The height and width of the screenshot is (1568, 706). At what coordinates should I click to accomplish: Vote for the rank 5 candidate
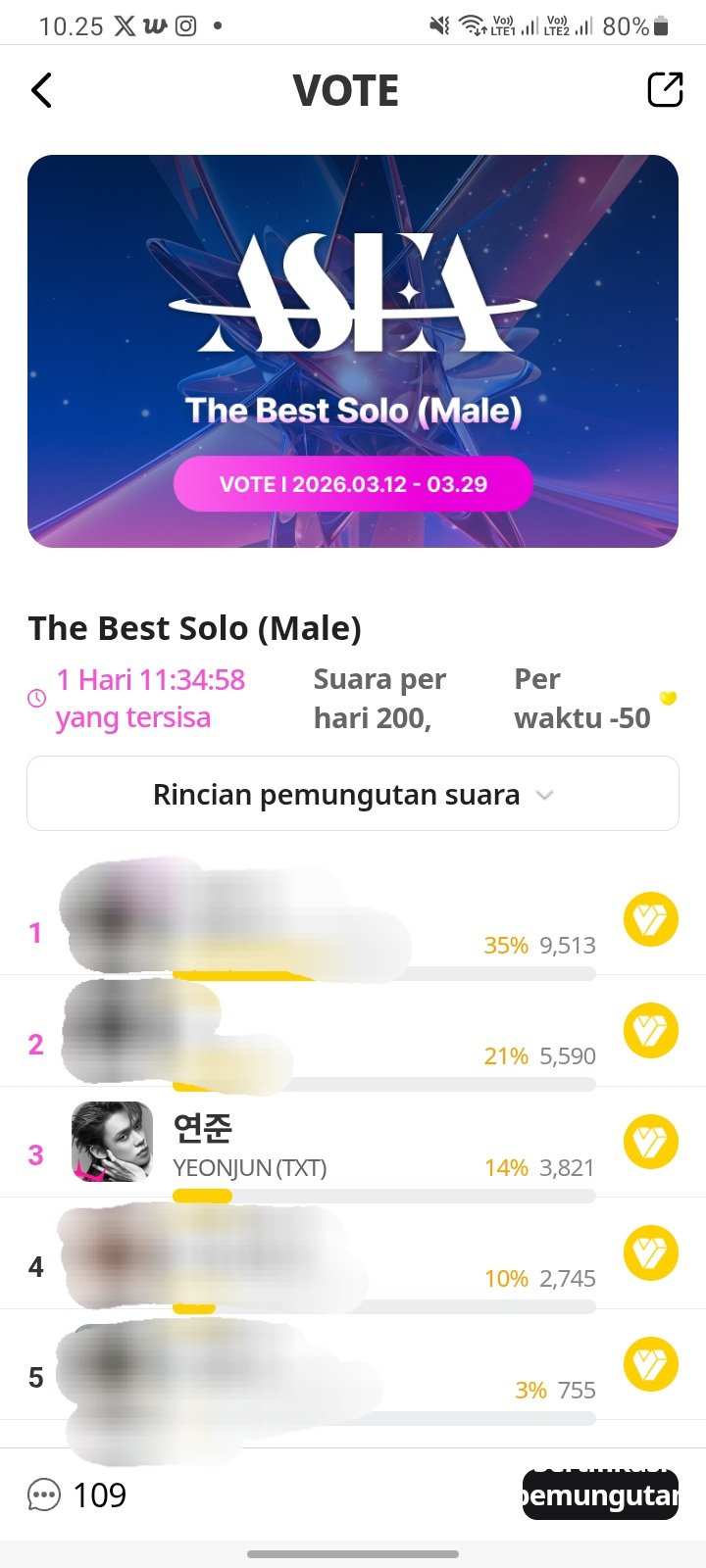[651, 1364]
